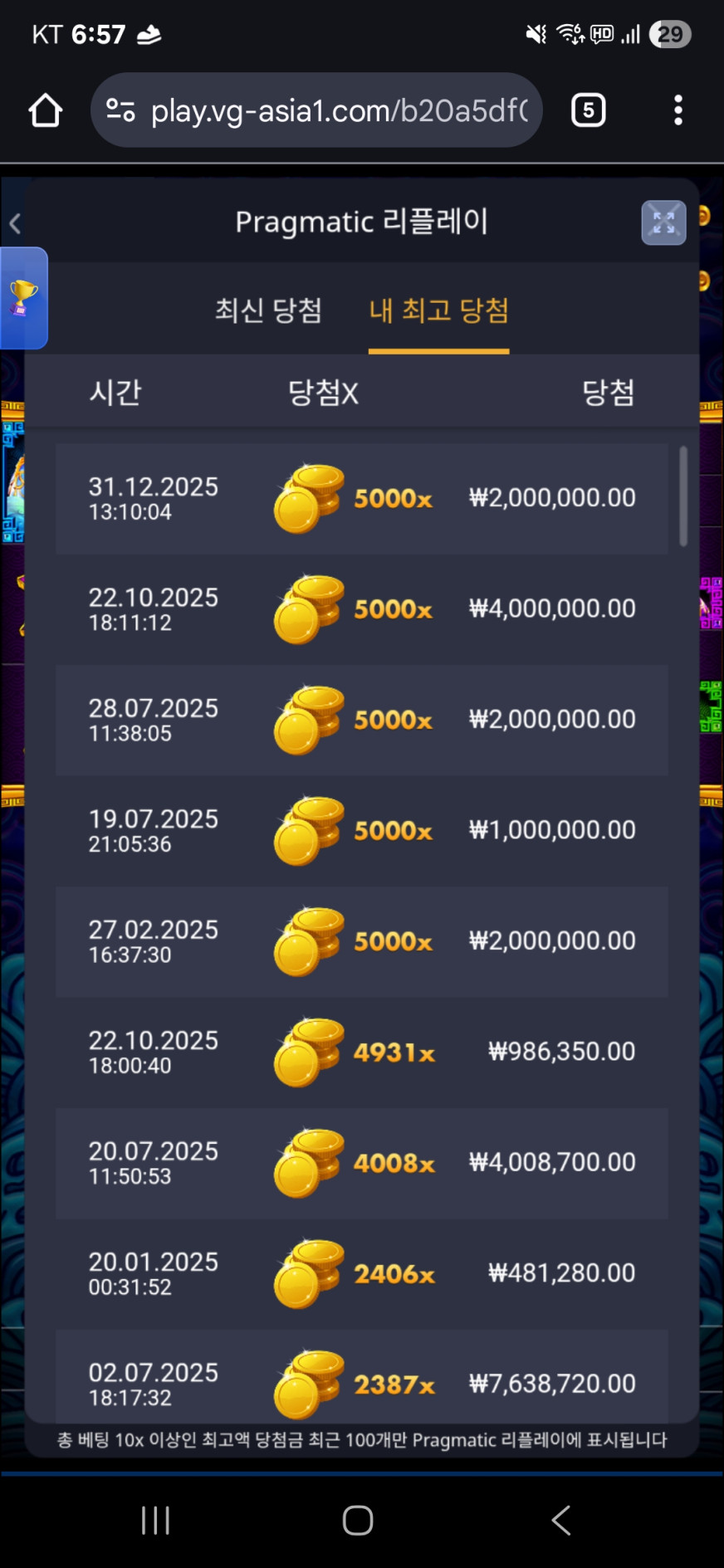The width and height of the screenshot is (724, 1568).
Task: Open the browser overflow menu
Action: pyautogui.click(x=678, y=110)
